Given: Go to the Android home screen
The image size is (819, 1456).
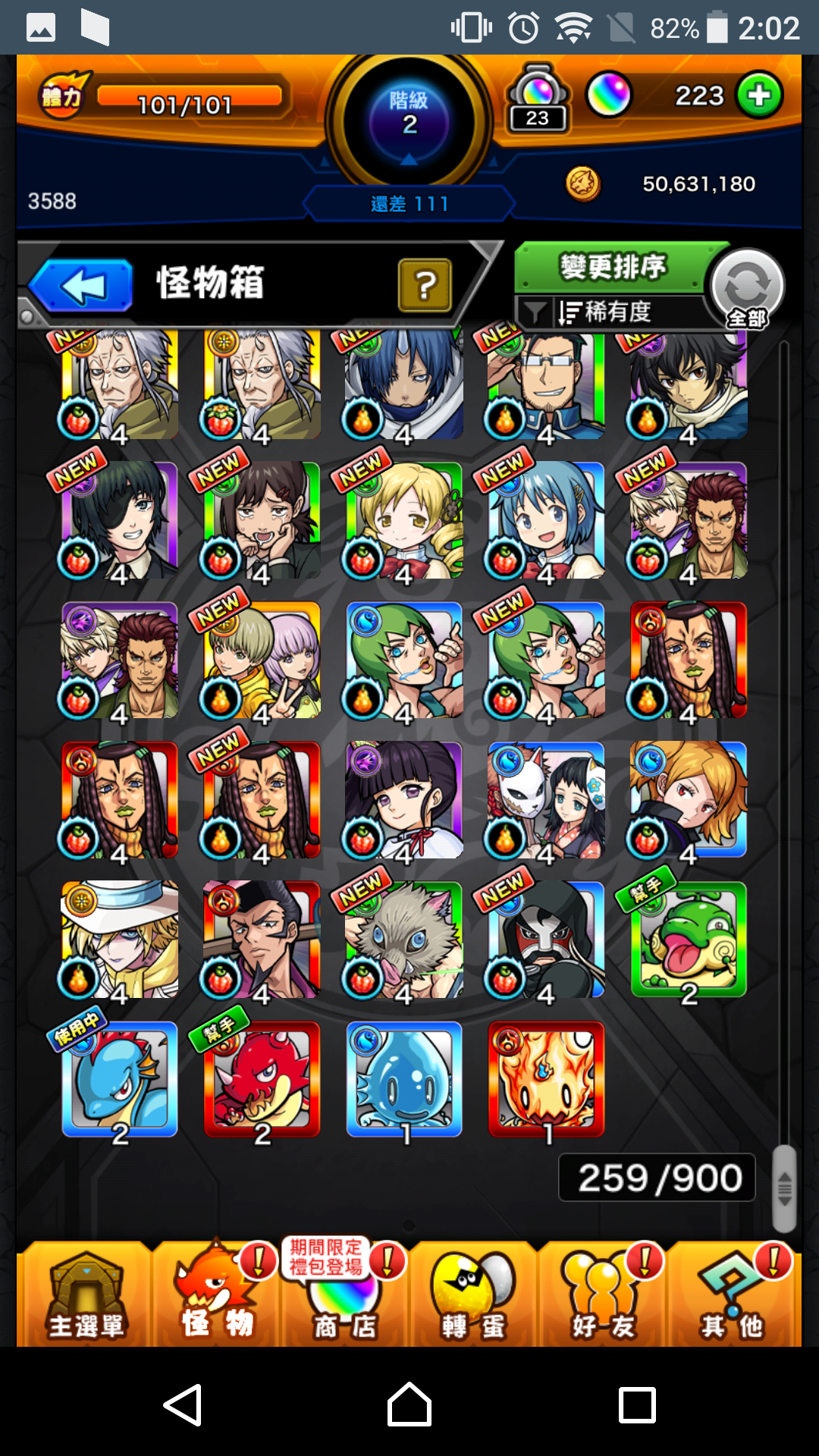Looking at the screenshot, I should point(409,1404).
